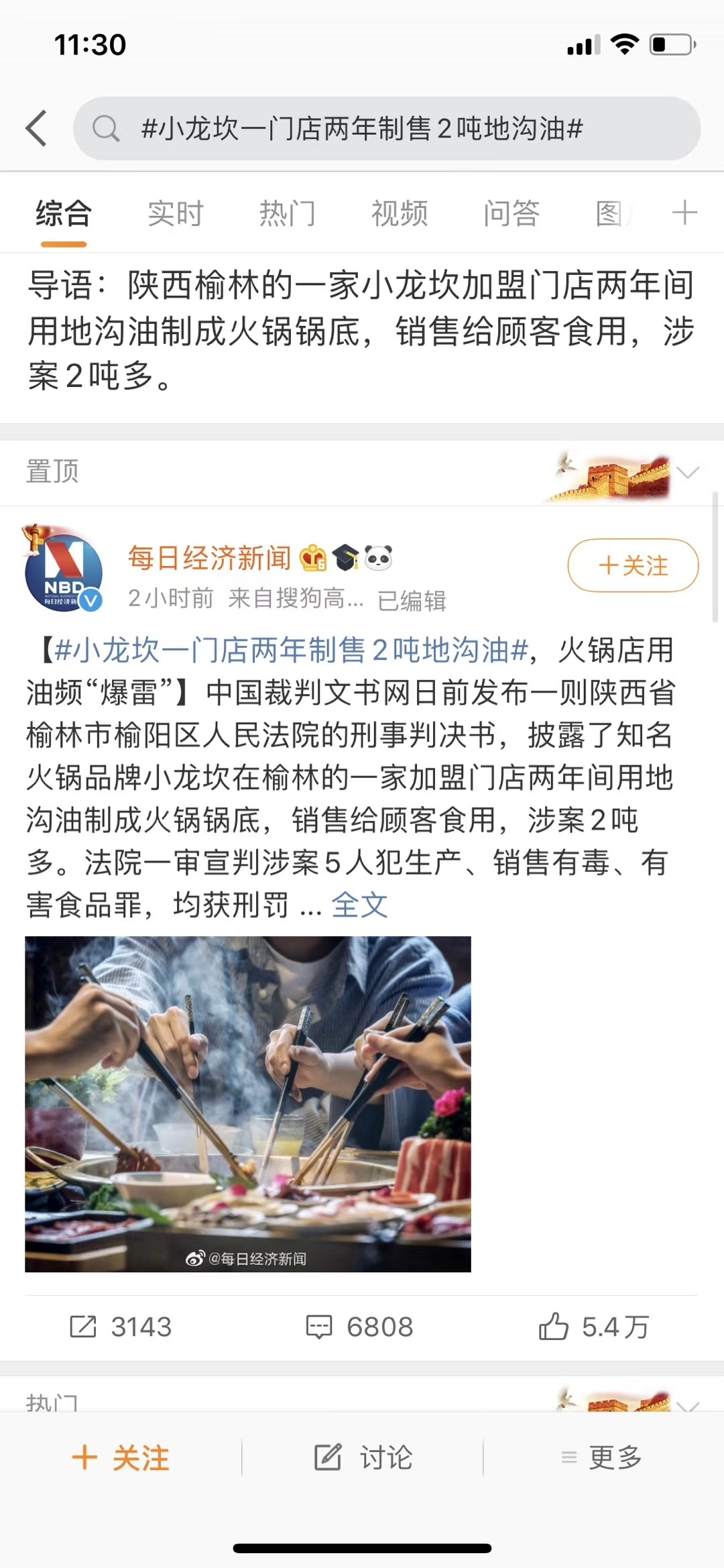The height and width of the screenshot is (1568, 724).
Task: Select the 综合 tab
Action: coord(64,214)
